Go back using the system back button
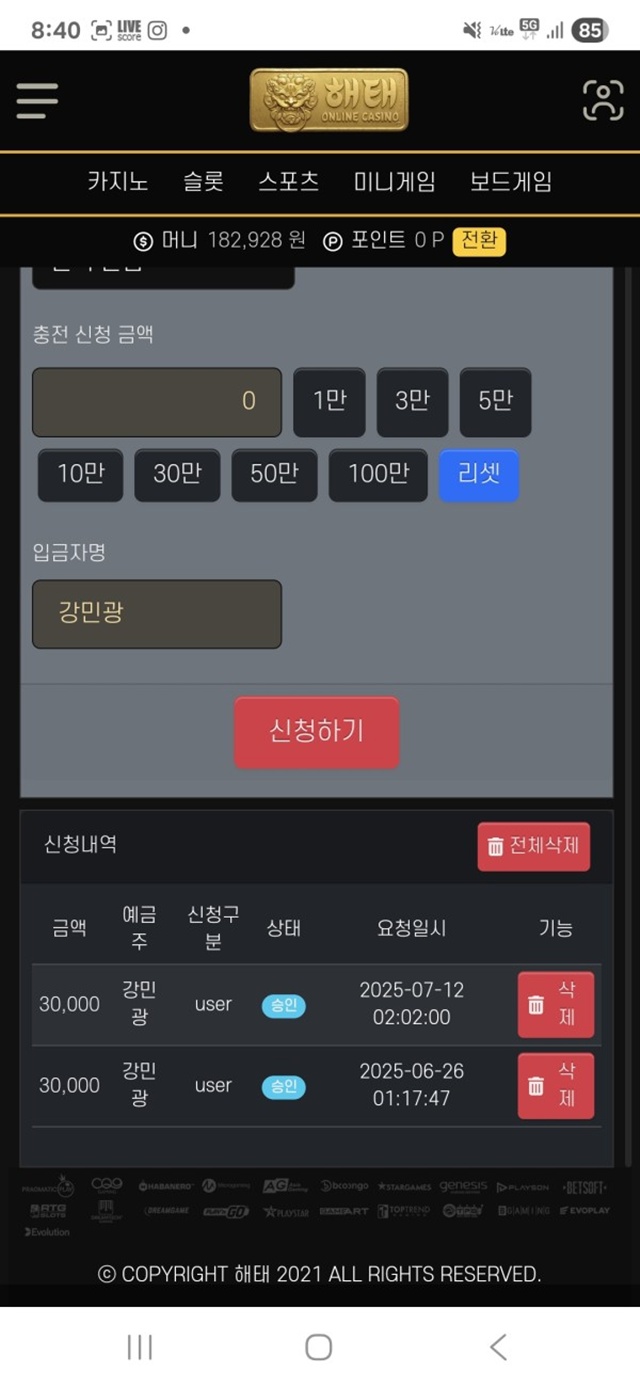Screen dimensions: 640x1387 click(498, 1347)
